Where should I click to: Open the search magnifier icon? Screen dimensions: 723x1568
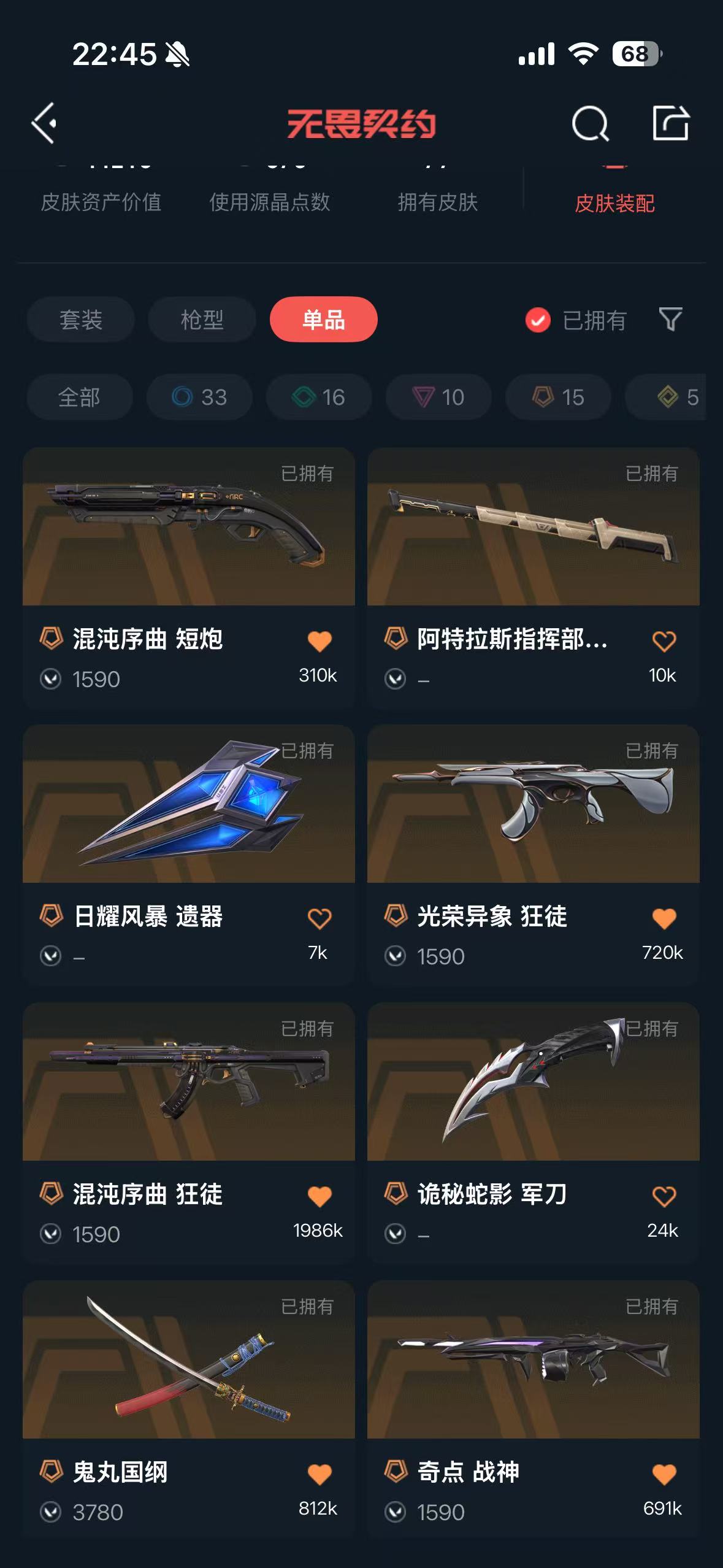pos(590,123)
